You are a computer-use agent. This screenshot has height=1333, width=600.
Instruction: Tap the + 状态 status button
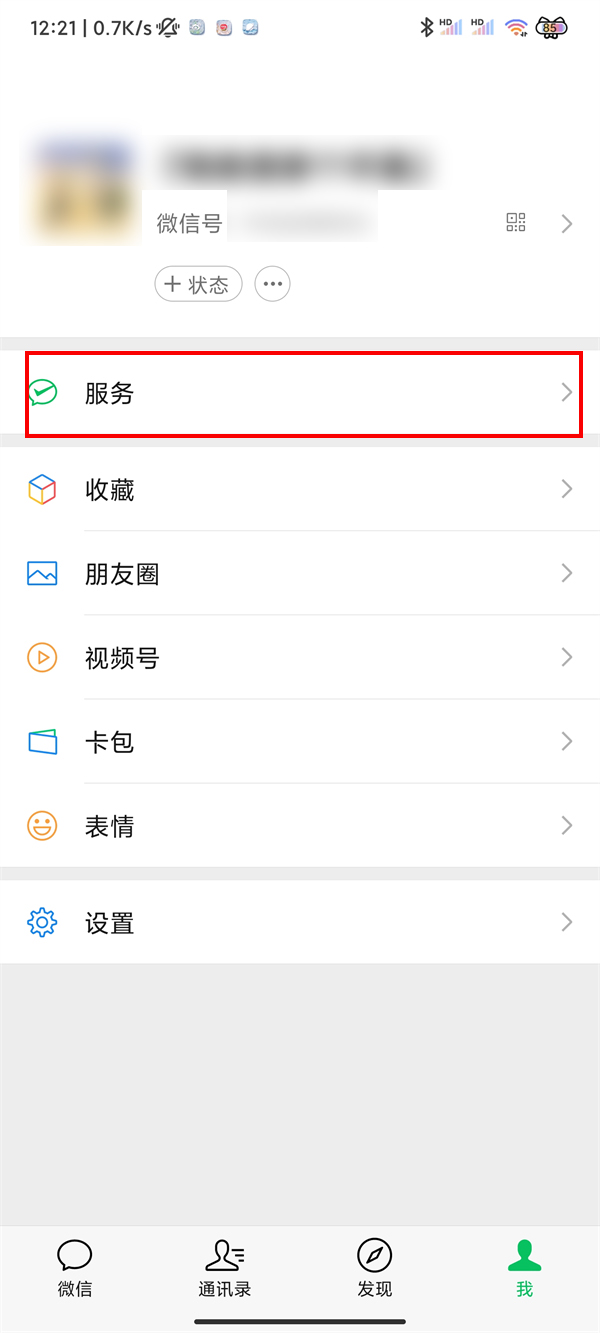[x=198, y=284]
